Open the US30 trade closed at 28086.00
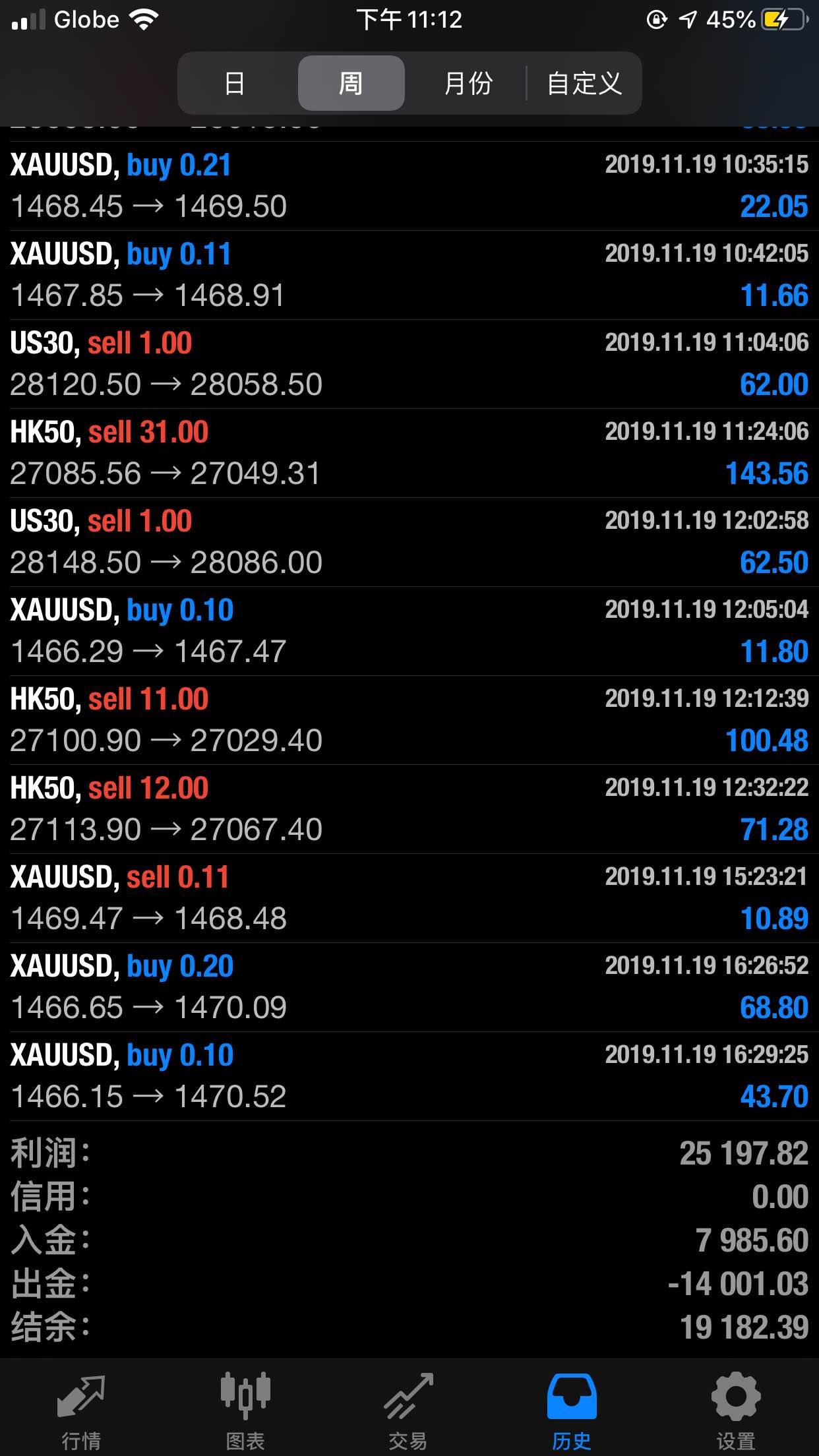The height and width of the screenshot is (1456, 819). coord(409,542)
